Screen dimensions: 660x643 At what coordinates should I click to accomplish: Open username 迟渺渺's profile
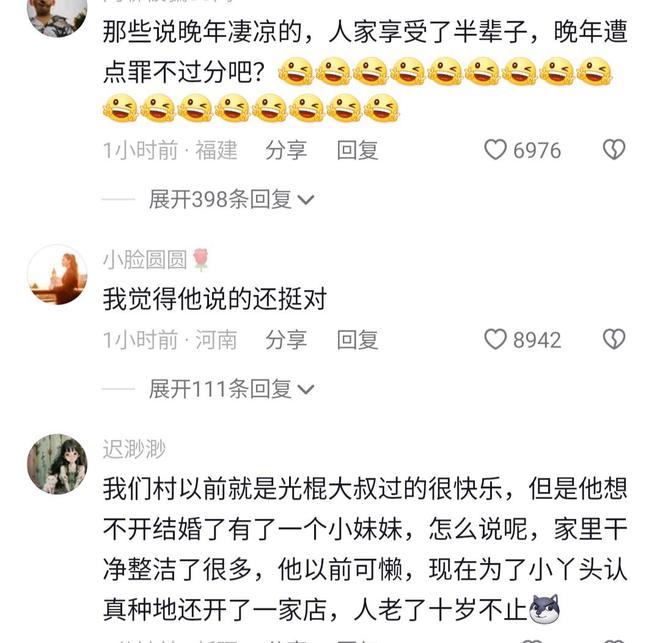pyautogui.click(x=134, y=449)
